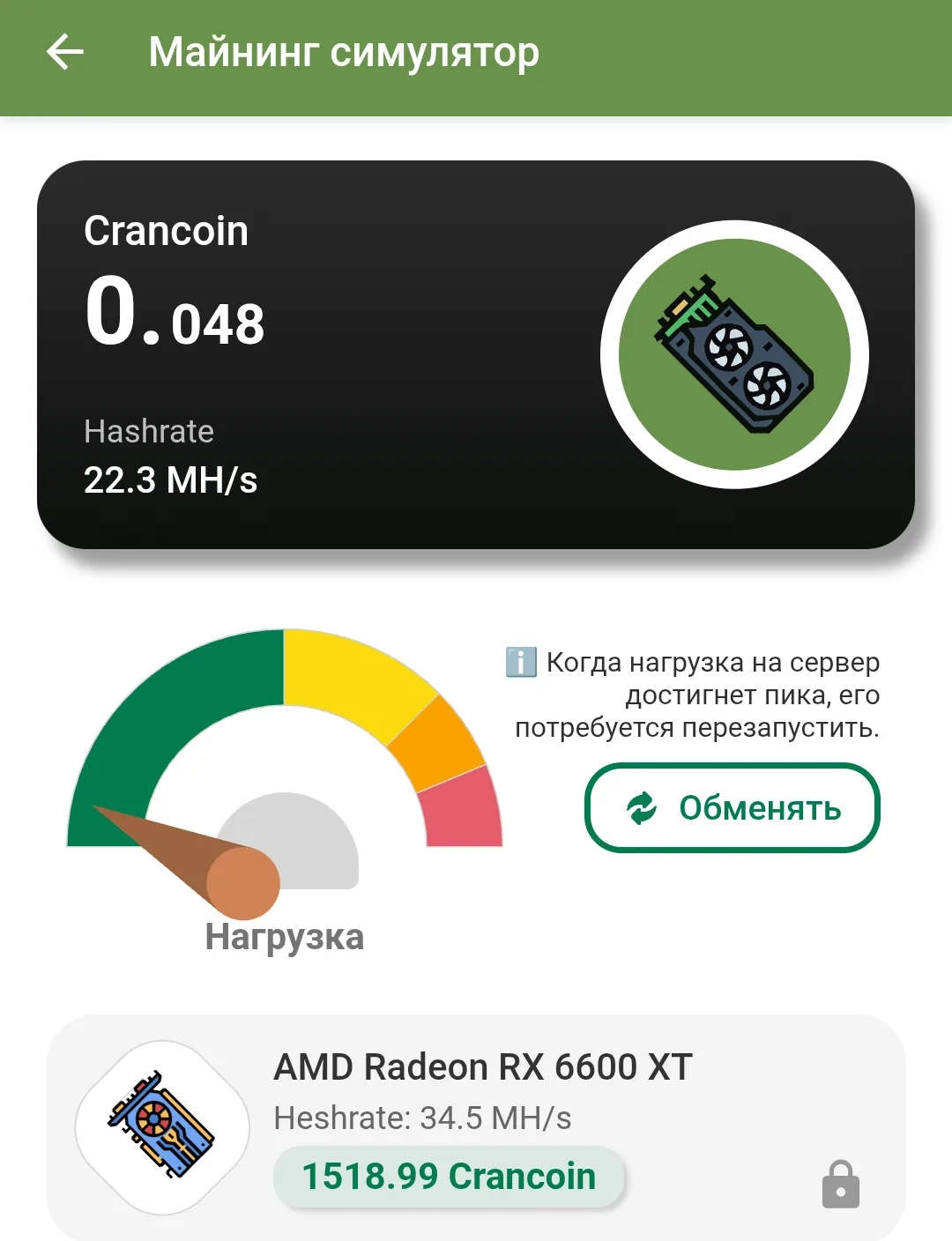Tap the round GPU mining button
Image resolution: width=952 pixels, height=1241 pixels.
[734, 354]
